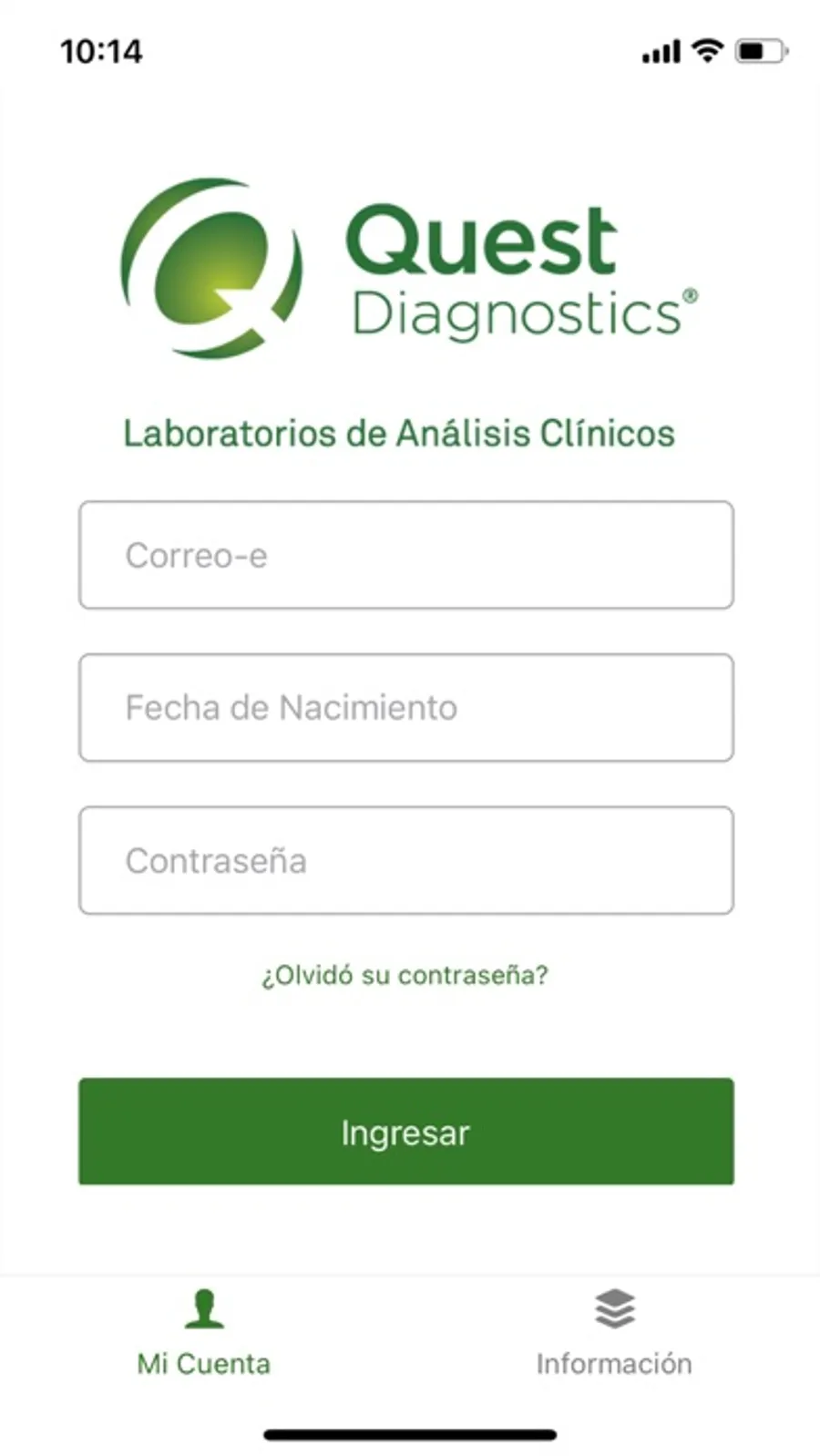Viewport: 820px width, 1456px height.
Task: Switch to the Mi Cuenta tab
Action: pyautogui.click(x=204, y=1332)
